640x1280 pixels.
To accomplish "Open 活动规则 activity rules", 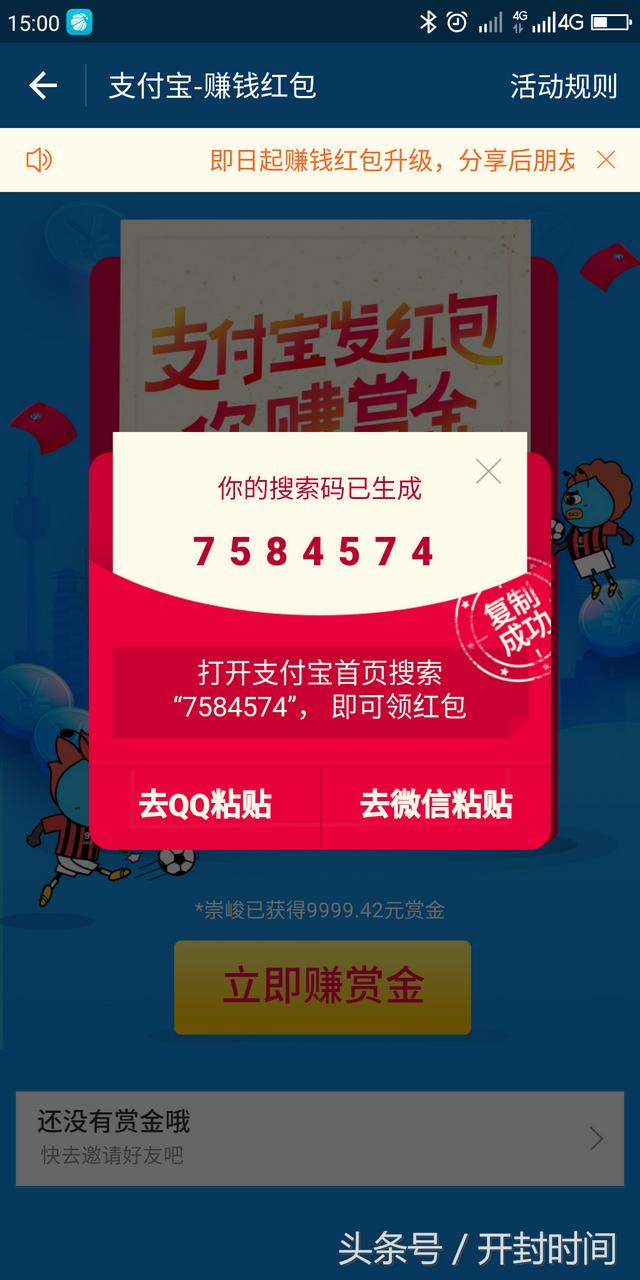I will pos(564,86).
